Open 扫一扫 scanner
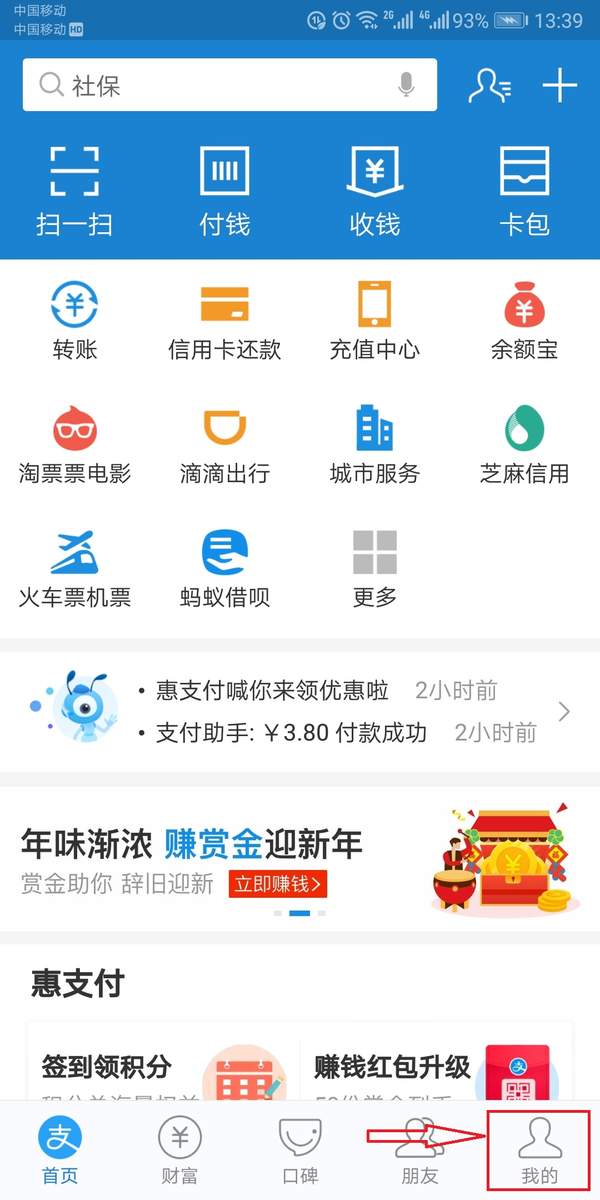Image resolution: width=600 pixels, height=1200 pixels. click(x=75, y=190)
